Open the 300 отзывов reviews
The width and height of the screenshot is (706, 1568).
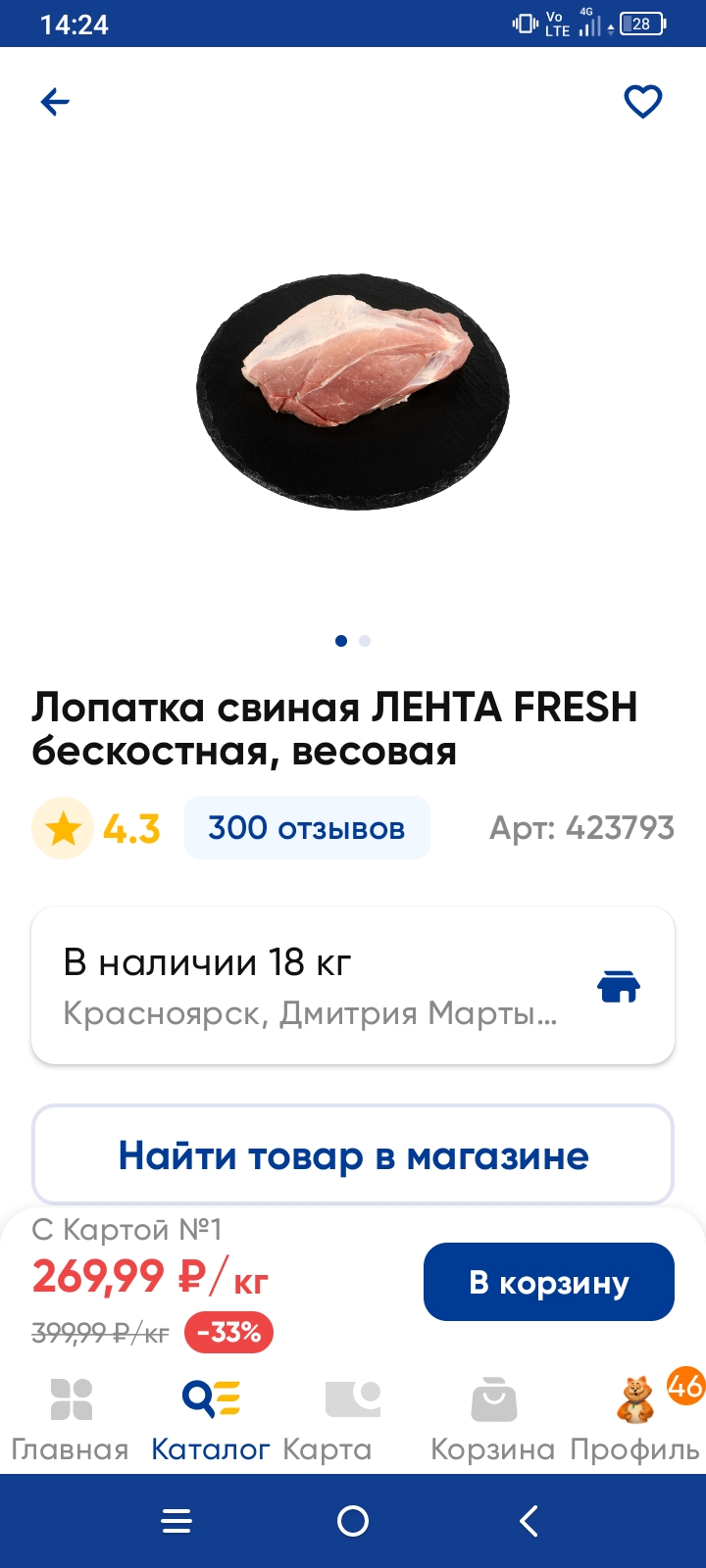pos(306,828)
